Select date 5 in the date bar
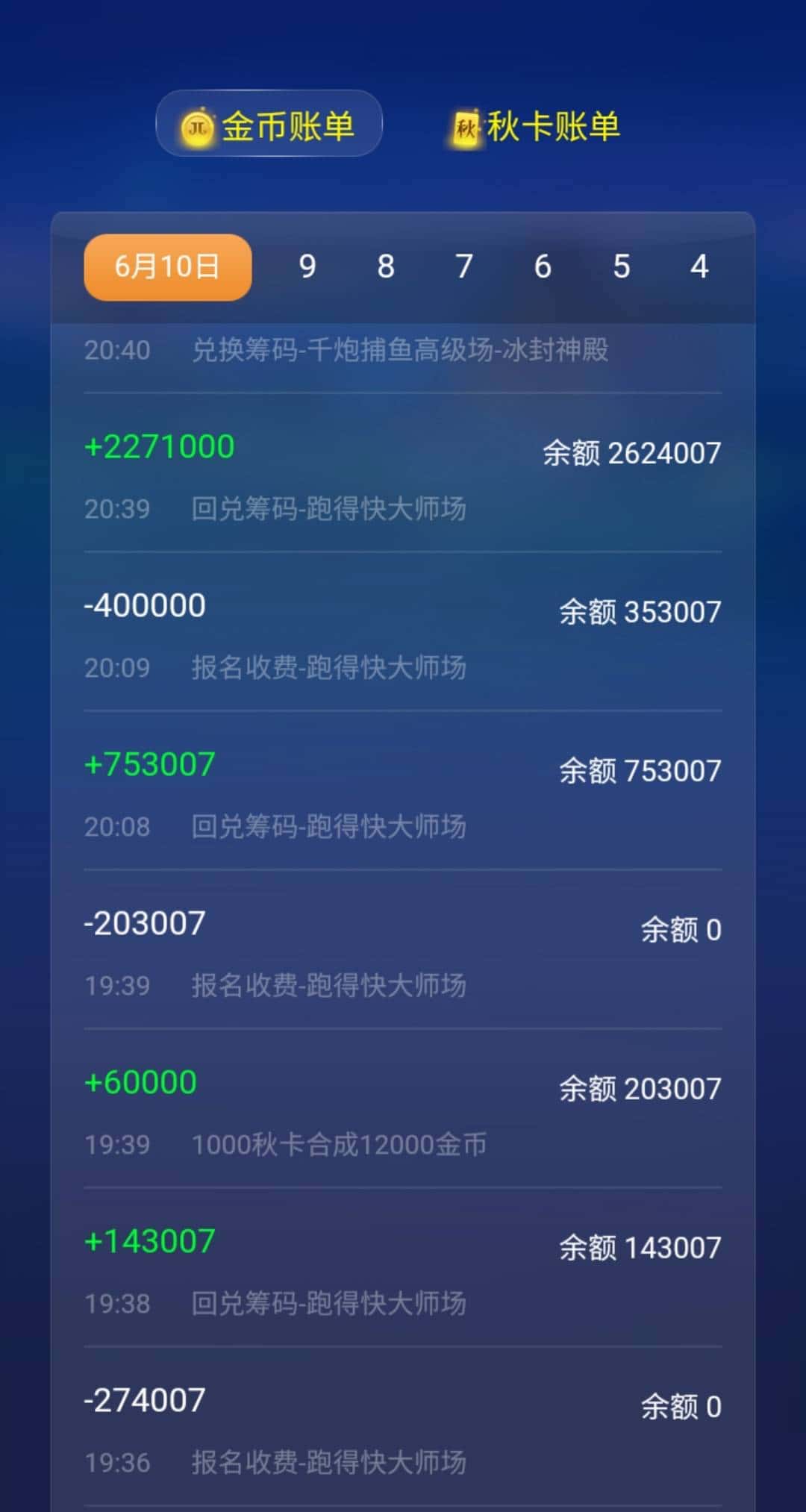 pyautogui.click(x=621, y=266)
